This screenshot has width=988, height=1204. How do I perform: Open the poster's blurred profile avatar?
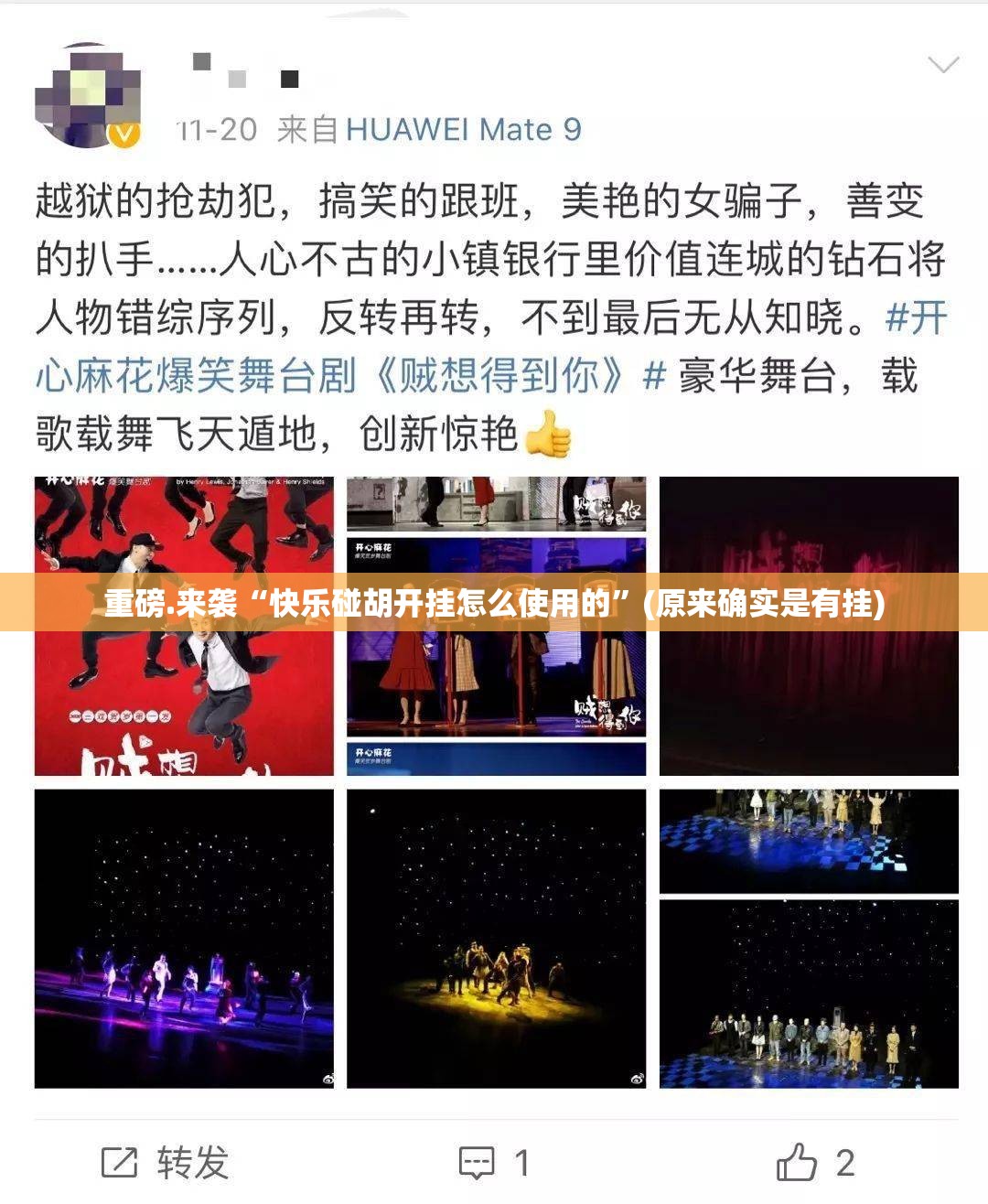pos(88,95)
